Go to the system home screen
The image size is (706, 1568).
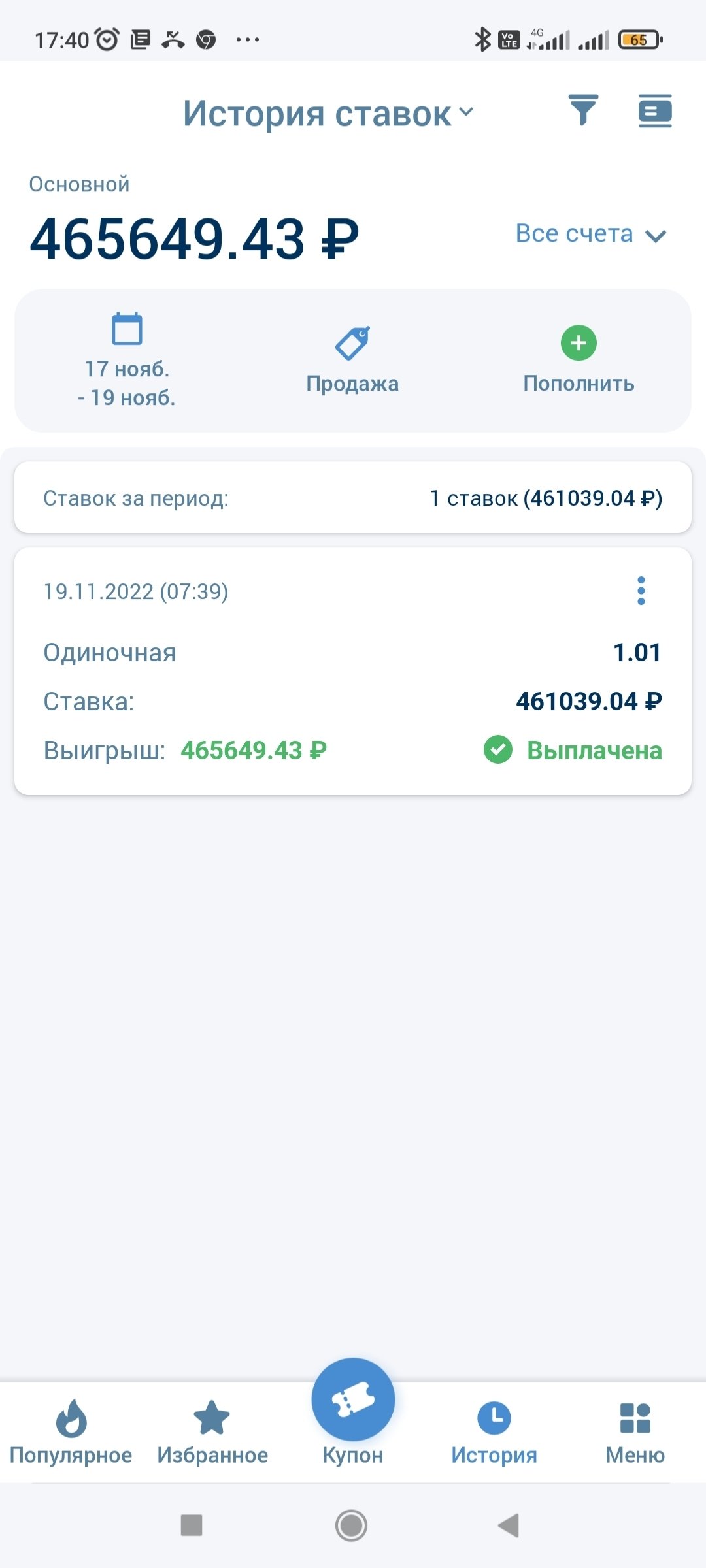(352, 1526)
